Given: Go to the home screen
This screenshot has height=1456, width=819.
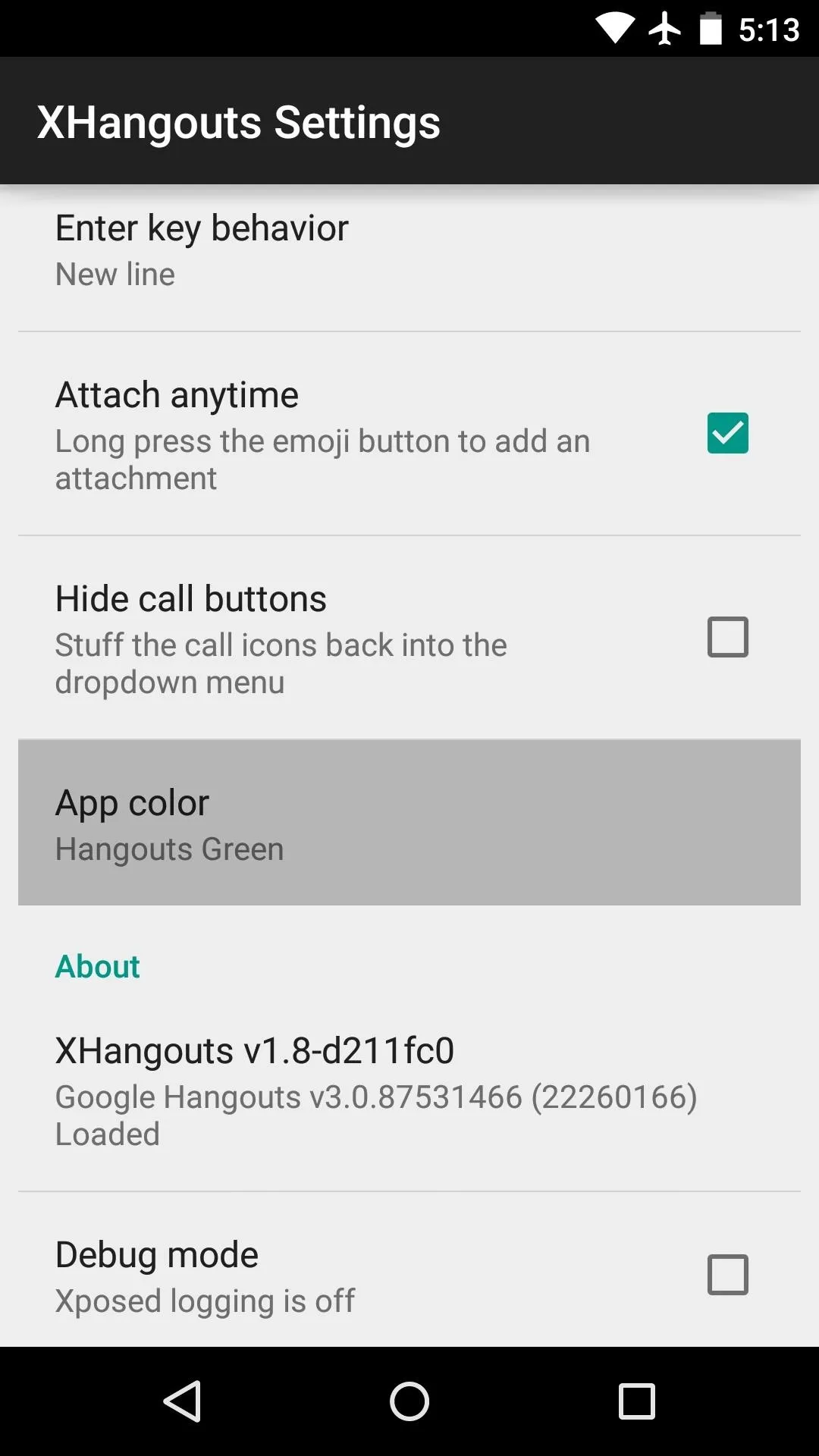Looking at the screenshot, I should [409, 1401].
